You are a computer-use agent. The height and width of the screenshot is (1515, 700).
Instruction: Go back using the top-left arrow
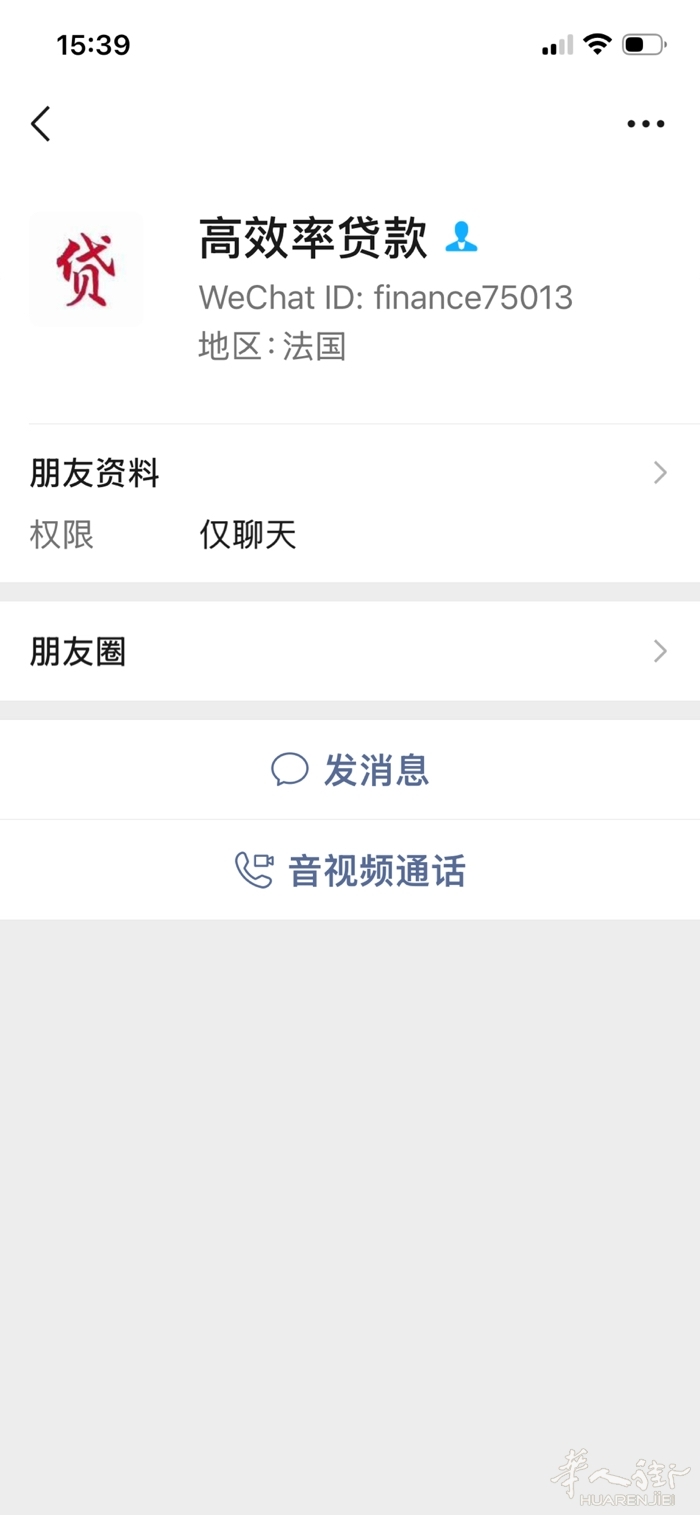[x=40, y=124]
